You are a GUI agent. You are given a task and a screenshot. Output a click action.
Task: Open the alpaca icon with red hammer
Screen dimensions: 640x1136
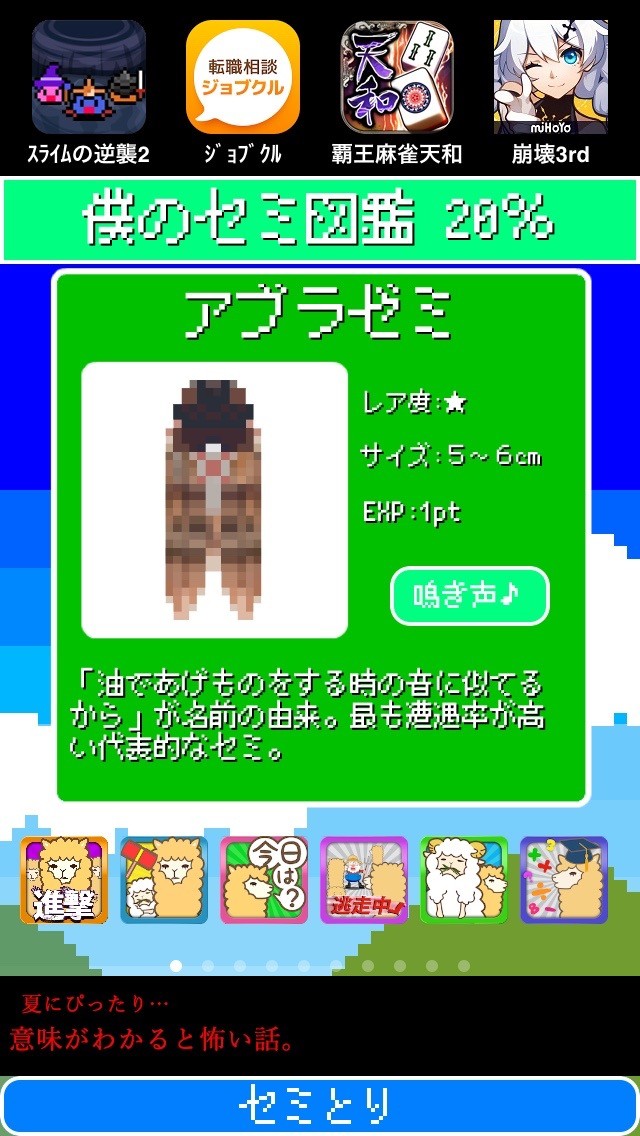pos(164,880)
